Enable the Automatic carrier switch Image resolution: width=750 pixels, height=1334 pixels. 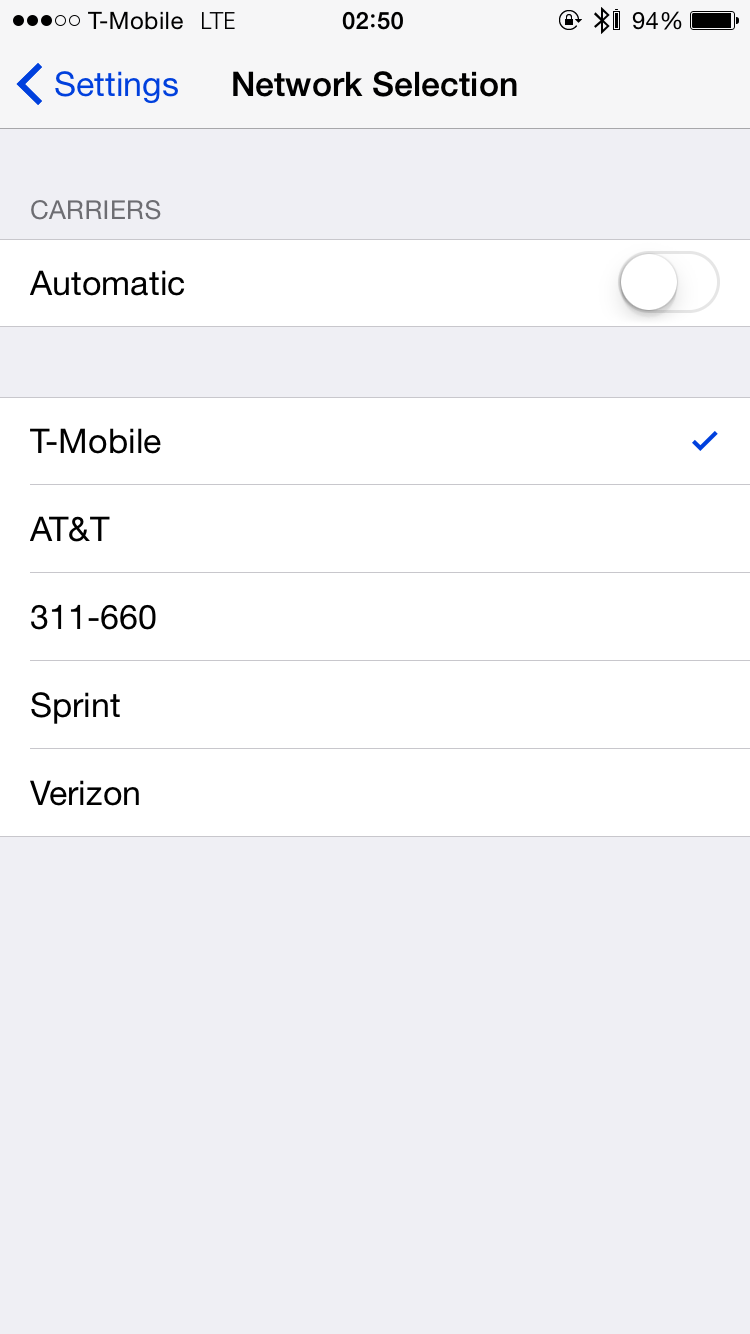click(669, 283)
